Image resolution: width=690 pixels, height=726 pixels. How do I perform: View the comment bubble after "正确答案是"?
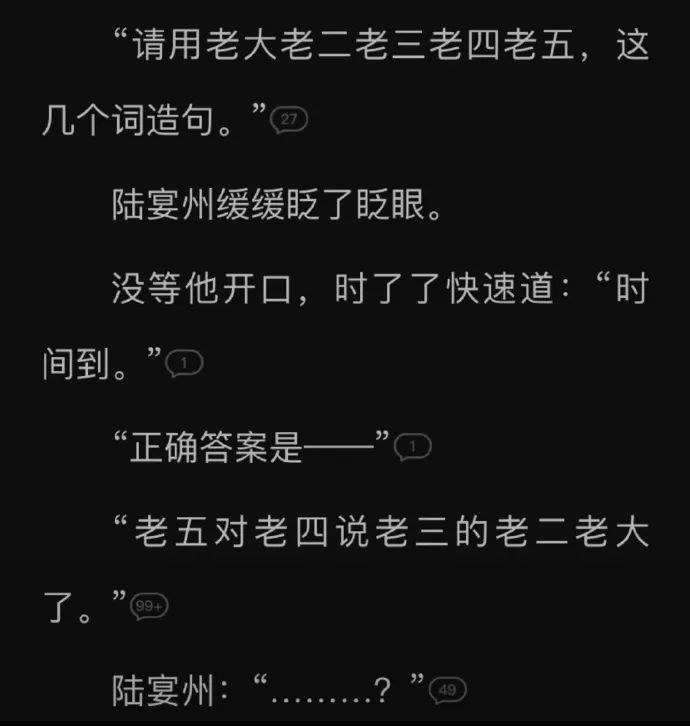(x=413, y=446)
